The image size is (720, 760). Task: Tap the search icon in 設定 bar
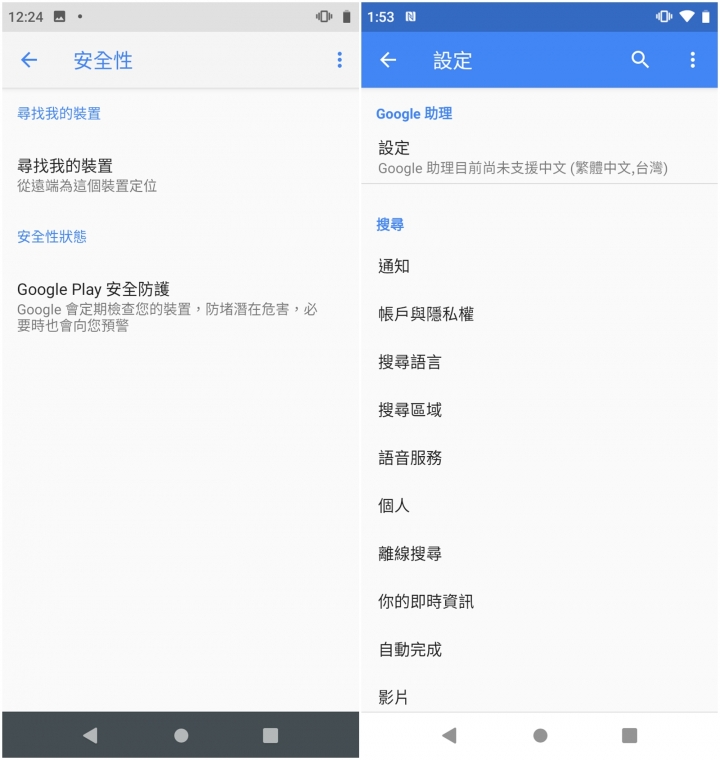pos(640,60)
